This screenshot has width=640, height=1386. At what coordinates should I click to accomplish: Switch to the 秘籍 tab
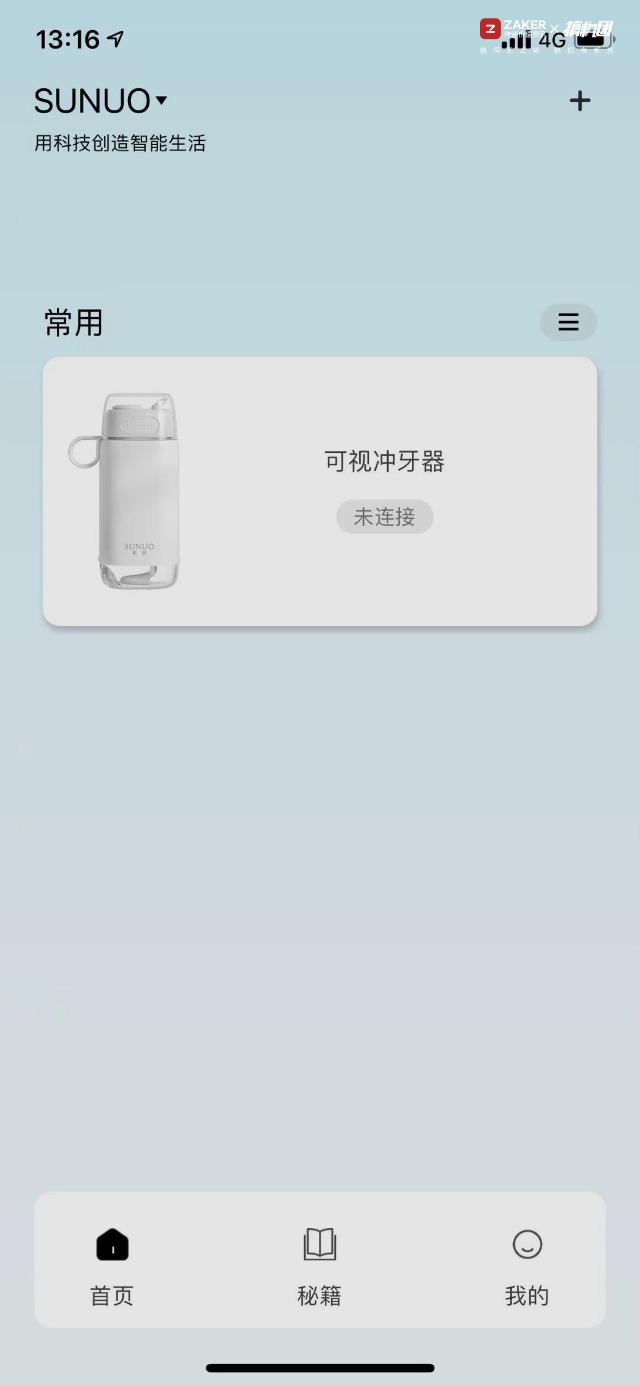tap(320, 1263)
